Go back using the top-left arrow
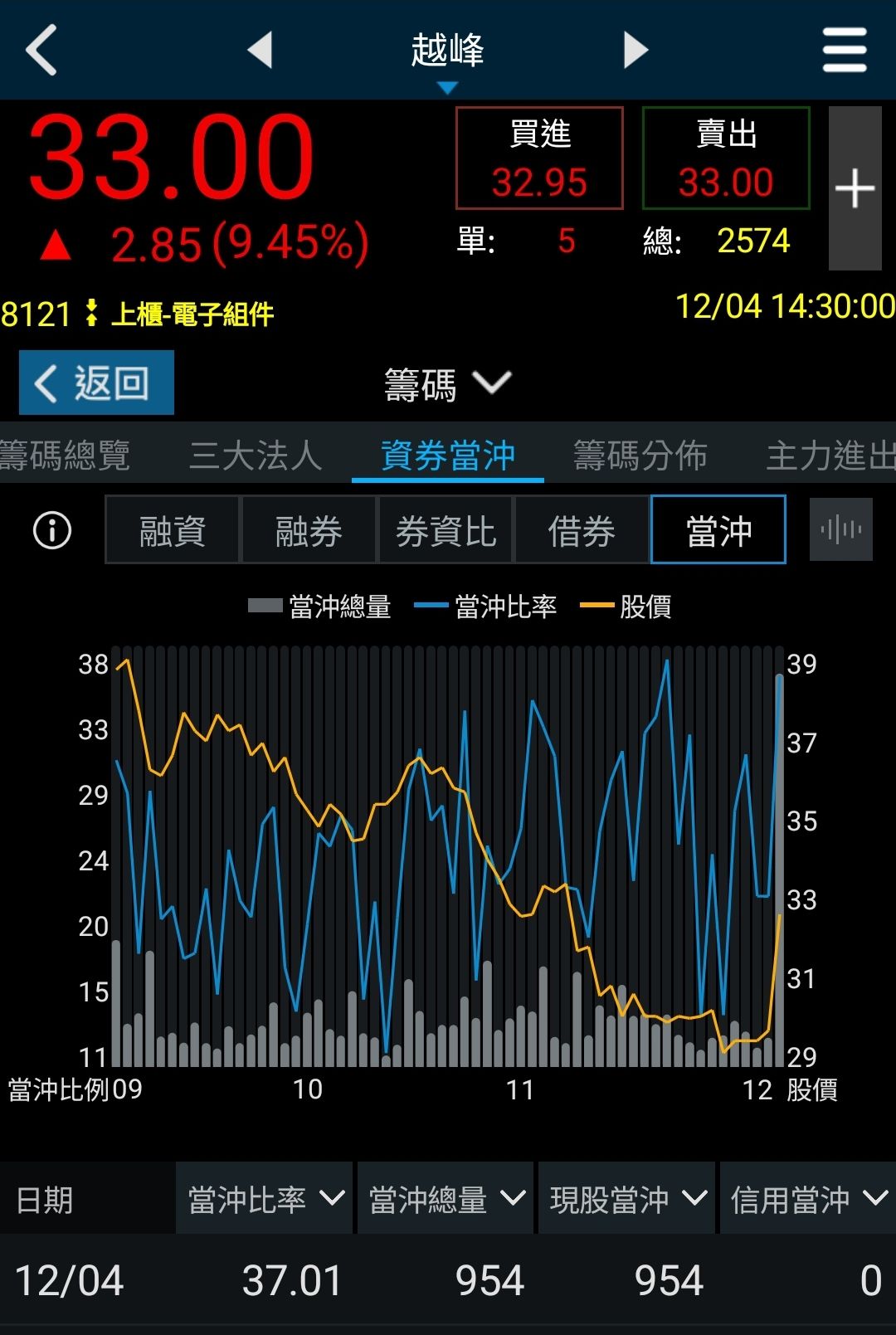896x1335 pixels. (x=41, y=50)
